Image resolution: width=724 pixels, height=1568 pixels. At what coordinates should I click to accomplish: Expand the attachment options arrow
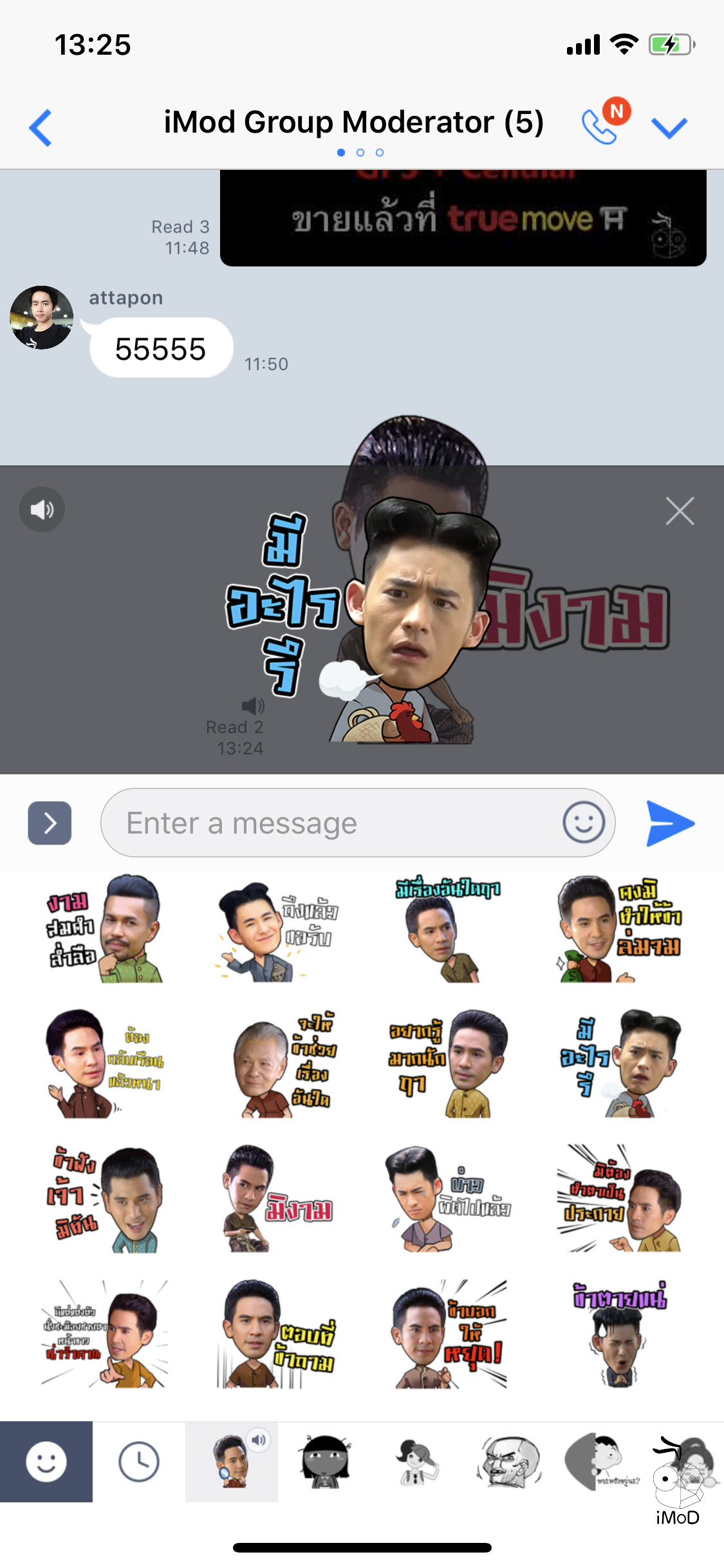50,823
